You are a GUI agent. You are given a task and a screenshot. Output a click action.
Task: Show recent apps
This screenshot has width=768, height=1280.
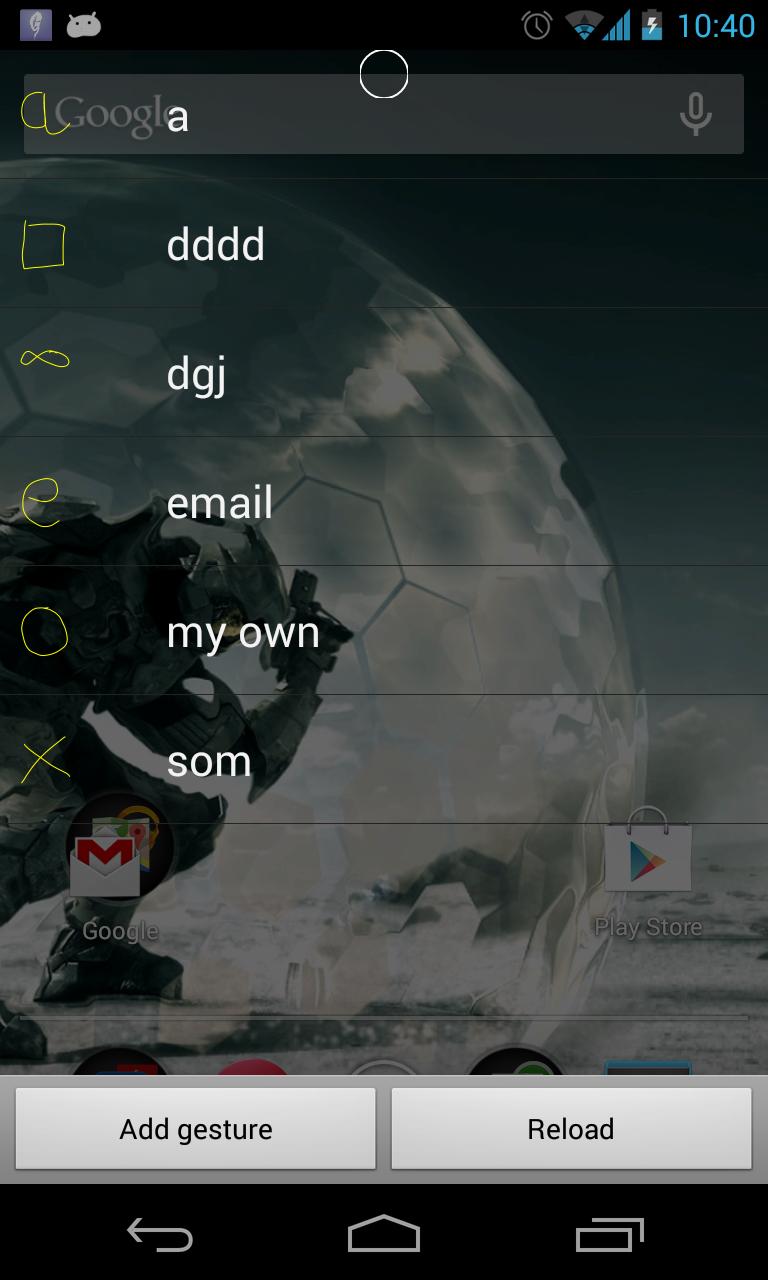pos(610,1235)
